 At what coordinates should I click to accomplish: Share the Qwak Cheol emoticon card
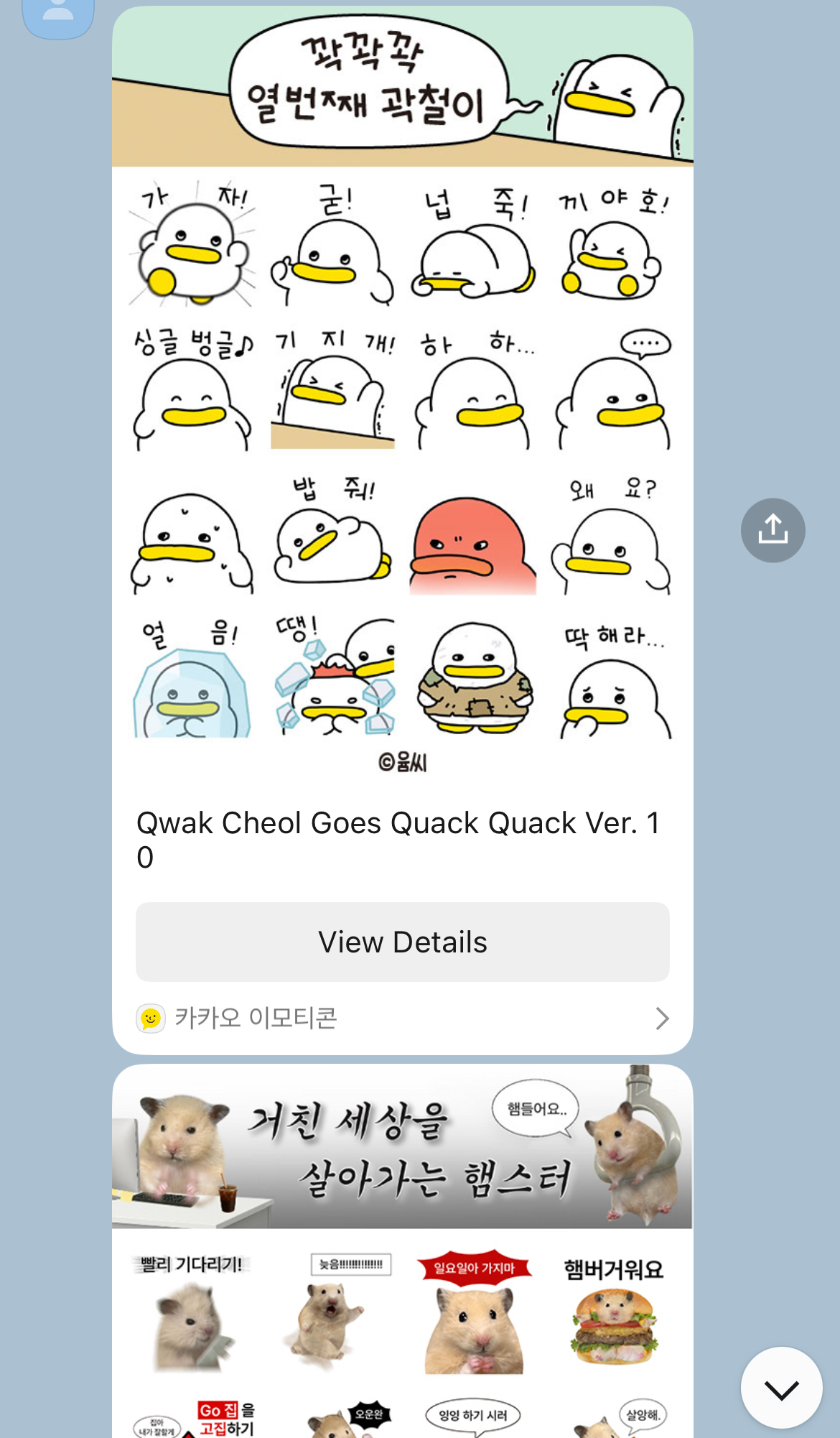[773, 530]
